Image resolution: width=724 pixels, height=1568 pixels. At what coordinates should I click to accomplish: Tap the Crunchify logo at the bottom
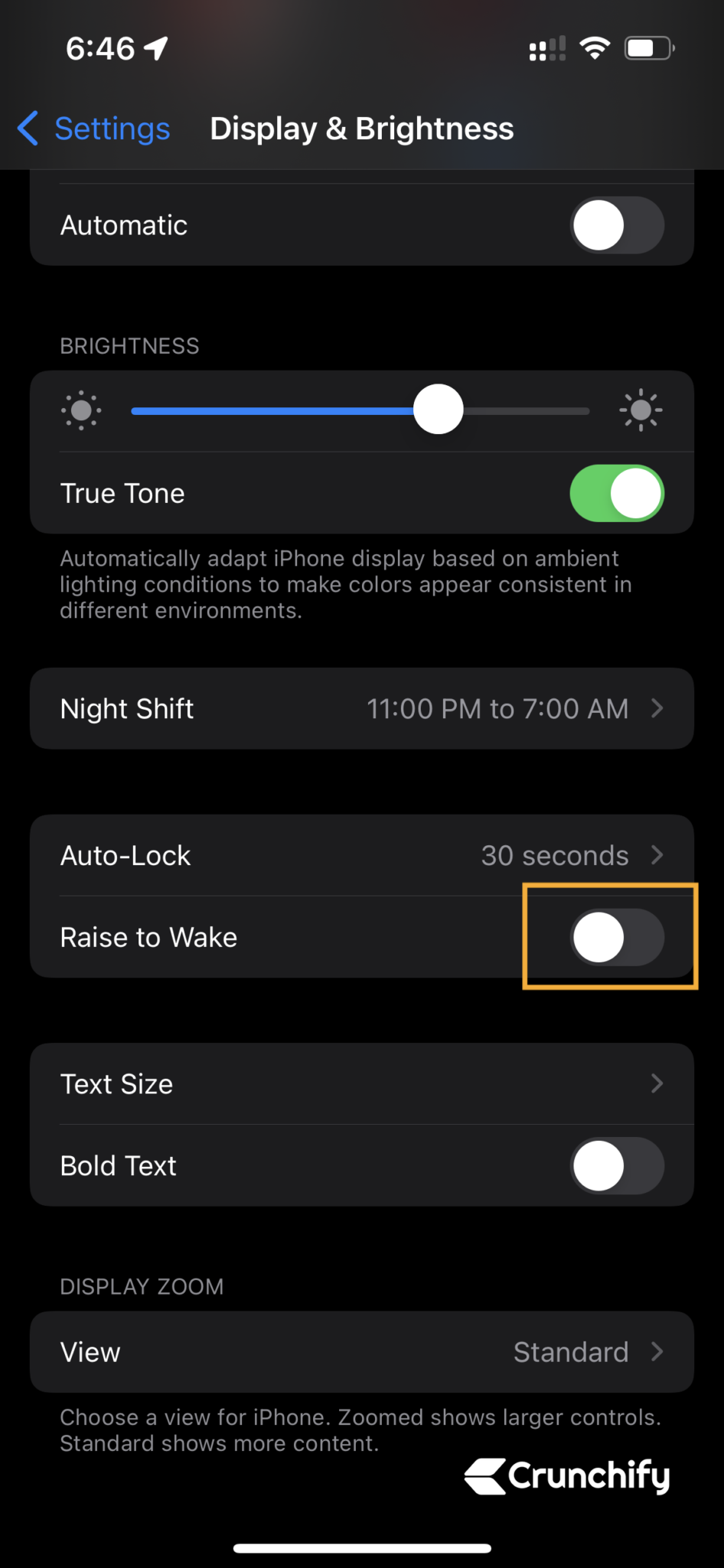567,1475
